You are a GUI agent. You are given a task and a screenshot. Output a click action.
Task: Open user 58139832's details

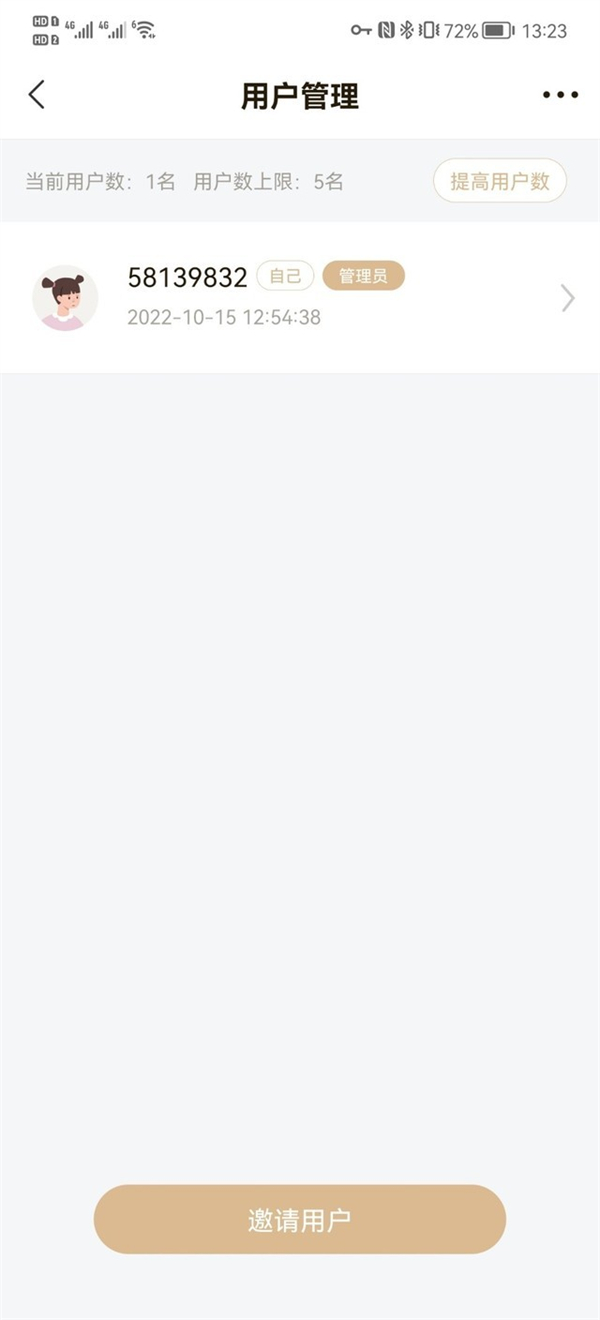(300, 297)
